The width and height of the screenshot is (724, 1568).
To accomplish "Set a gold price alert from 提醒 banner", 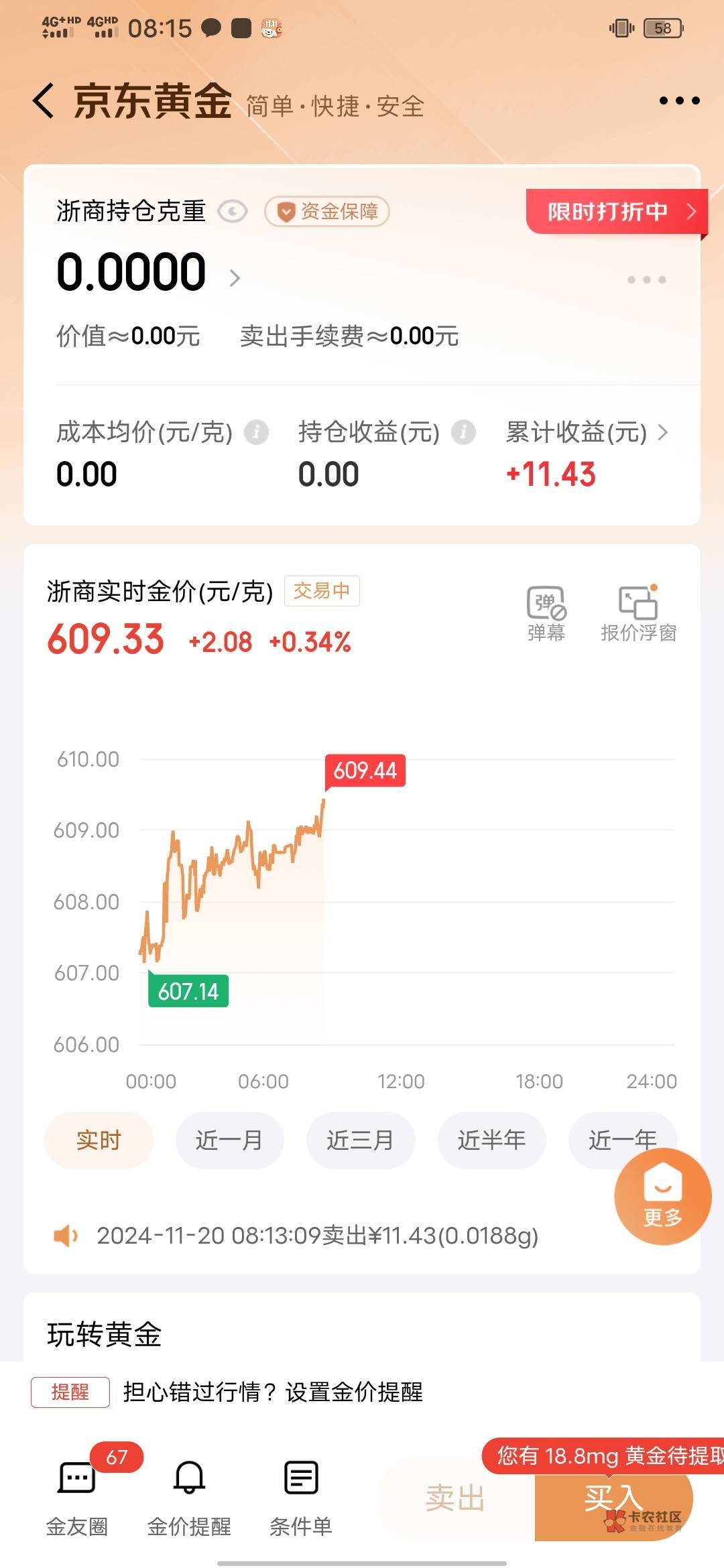I will [272, 1392].
